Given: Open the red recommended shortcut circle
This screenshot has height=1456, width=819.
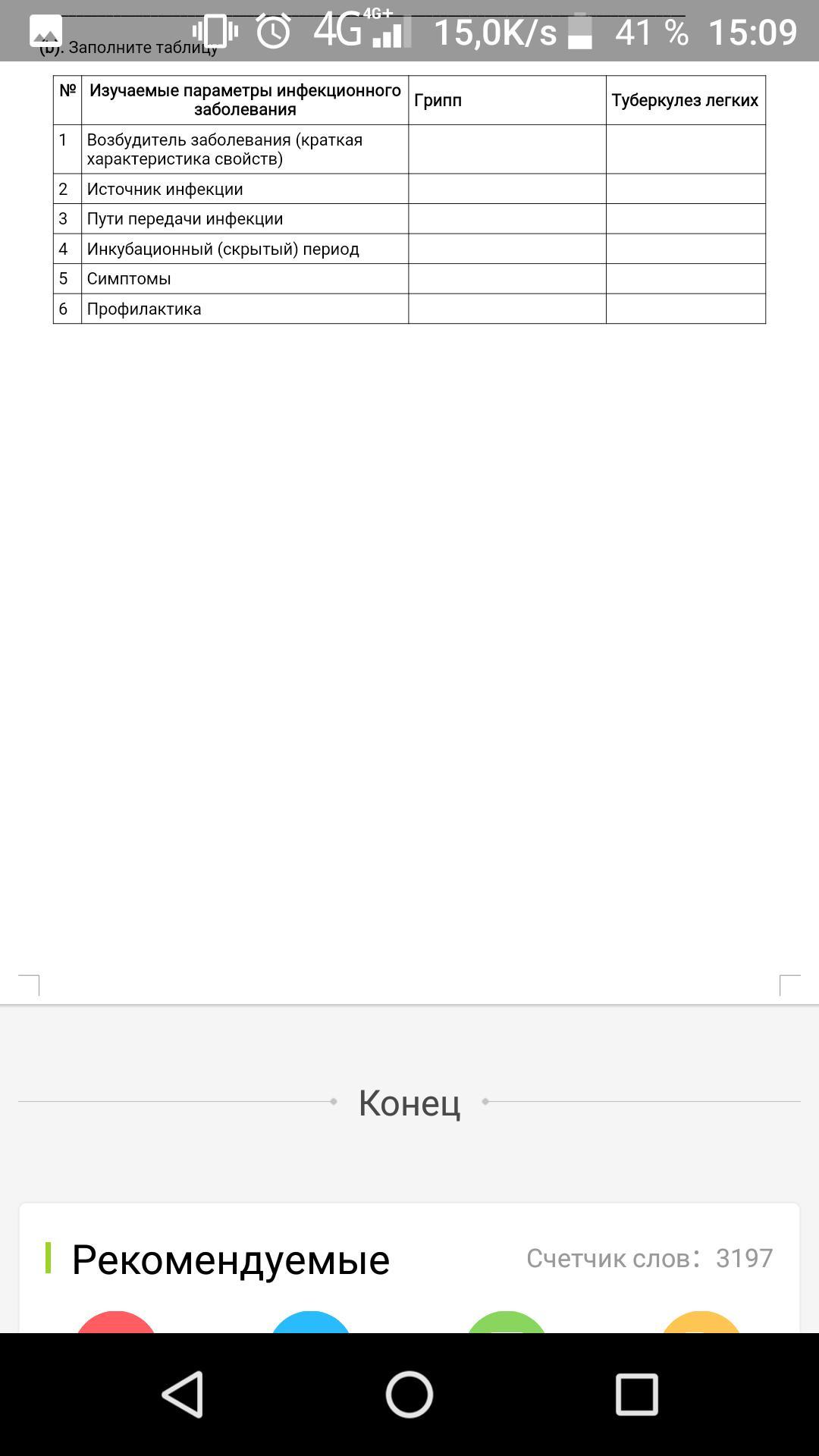Looking at the screenshot, I should [x=116, y=1323].
